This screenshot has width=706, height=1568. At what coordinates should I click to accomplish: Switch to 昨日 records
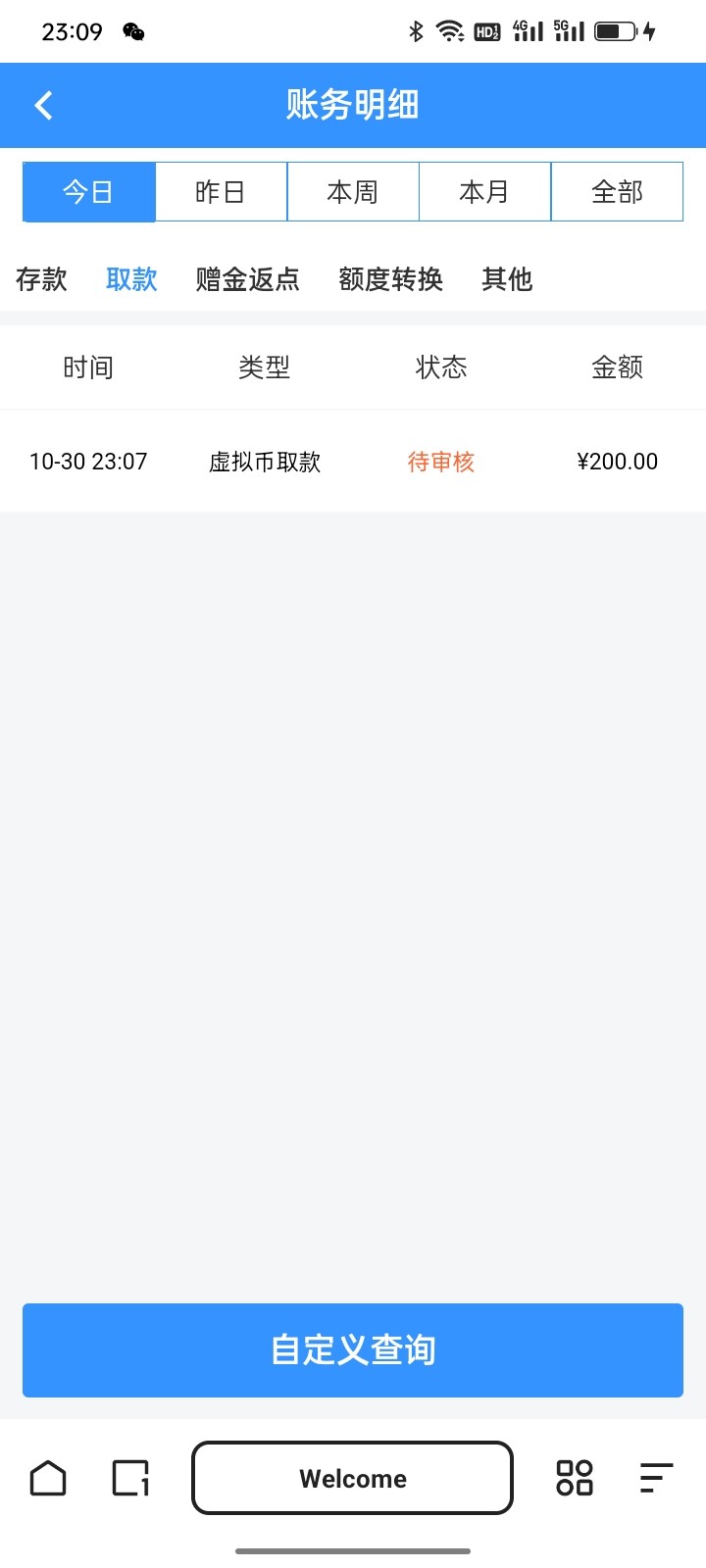click(x=221, y=192)
